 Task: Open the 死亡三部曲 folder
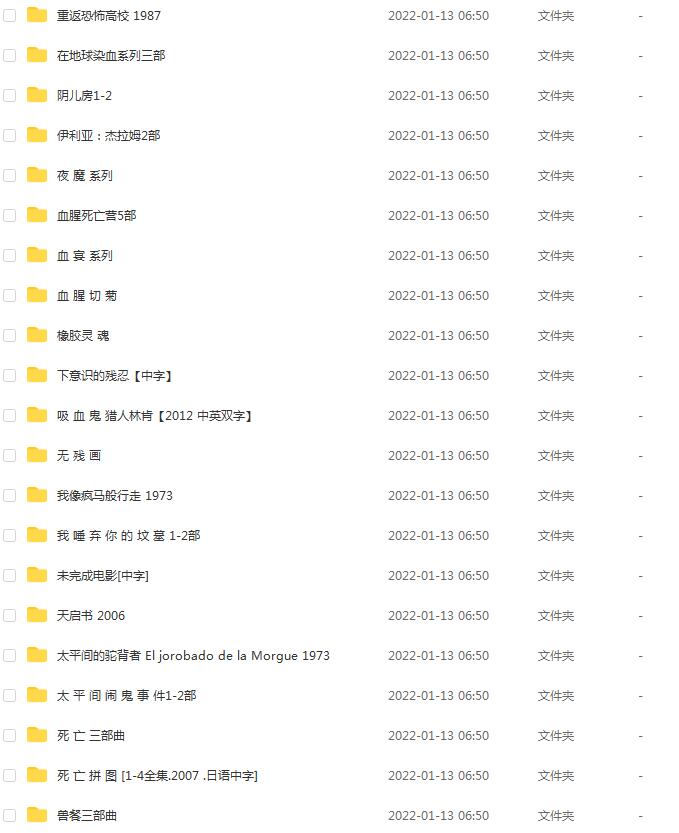tap(90, 736)
